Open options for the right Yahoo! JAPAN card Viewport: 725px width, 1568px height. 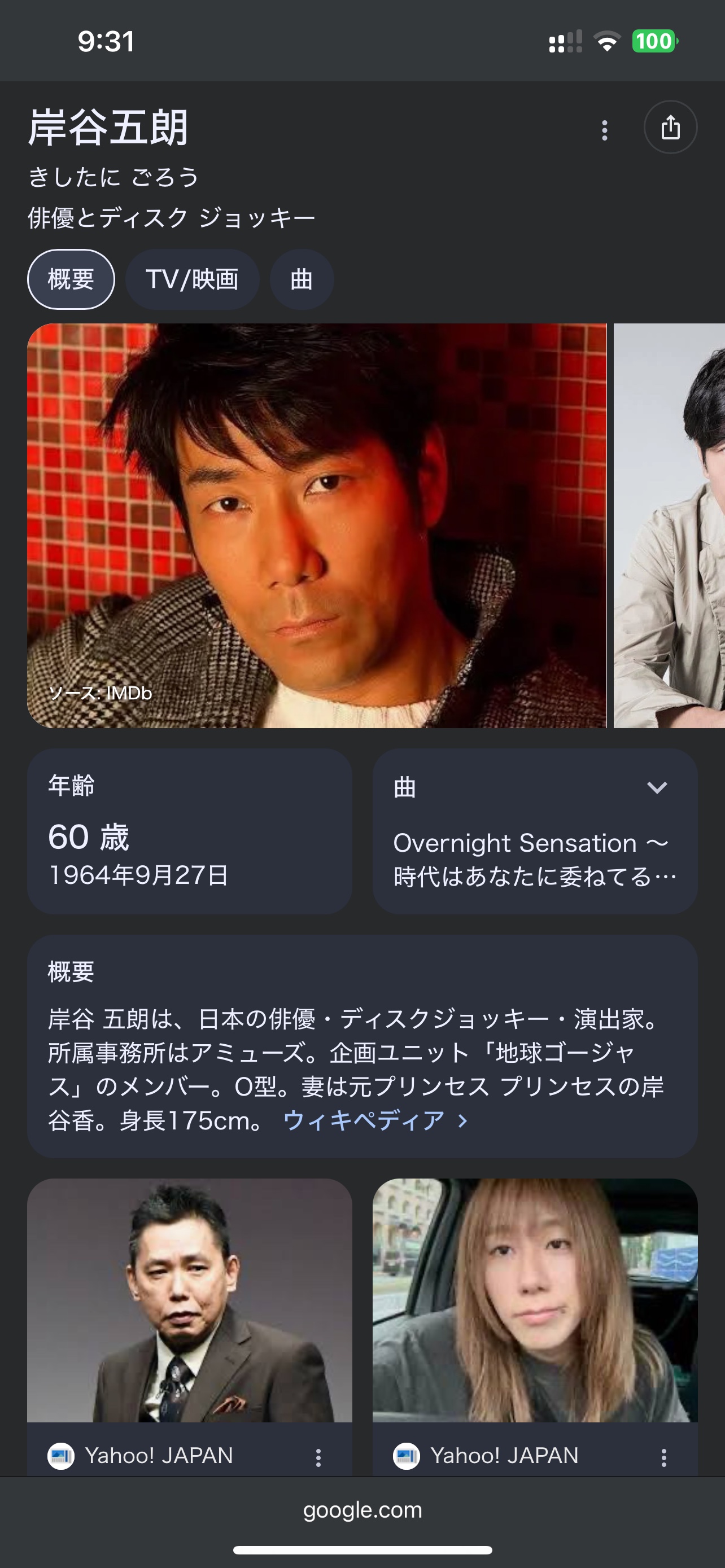tap(663, 1457)
